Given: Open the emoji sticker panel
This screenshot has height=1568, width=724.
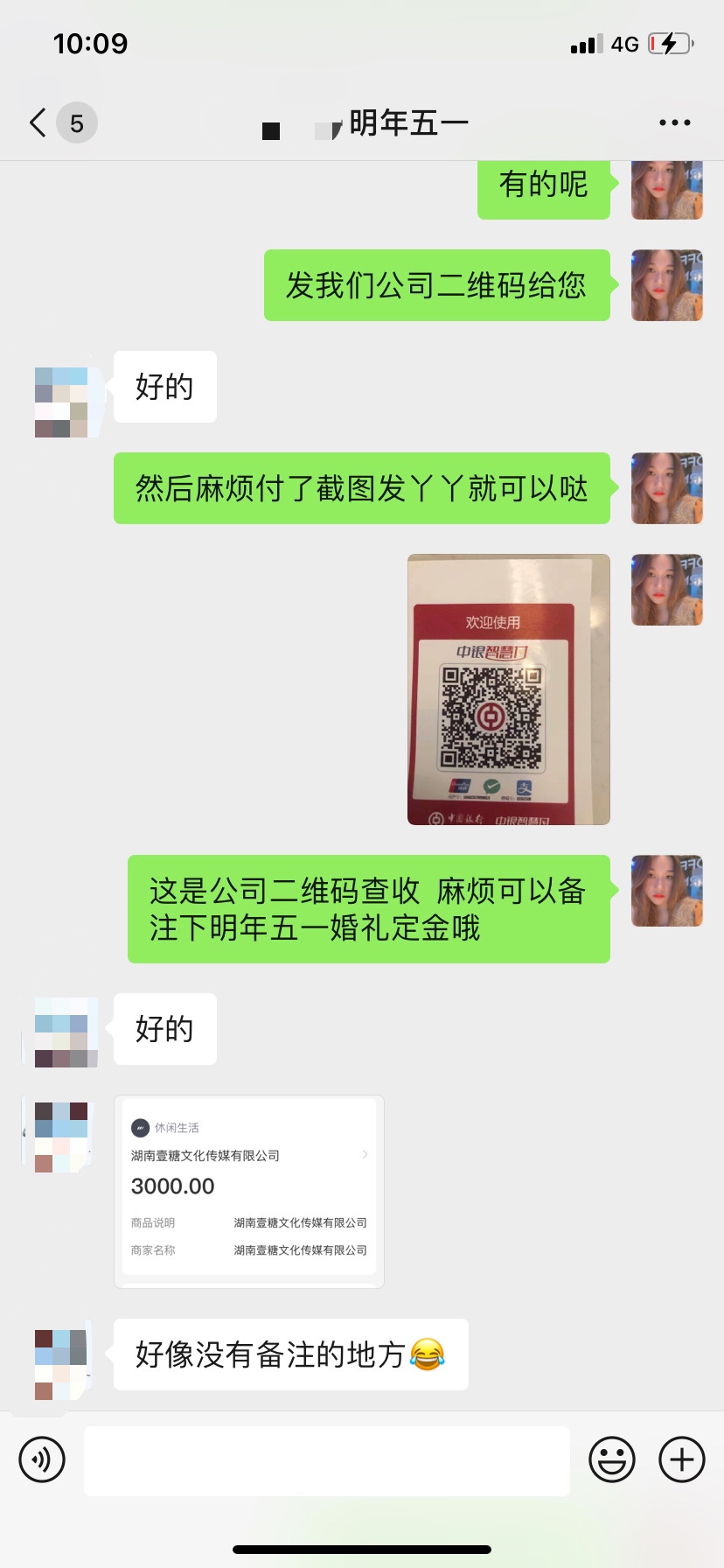Looking at the screenshot, I should 611,1459.
